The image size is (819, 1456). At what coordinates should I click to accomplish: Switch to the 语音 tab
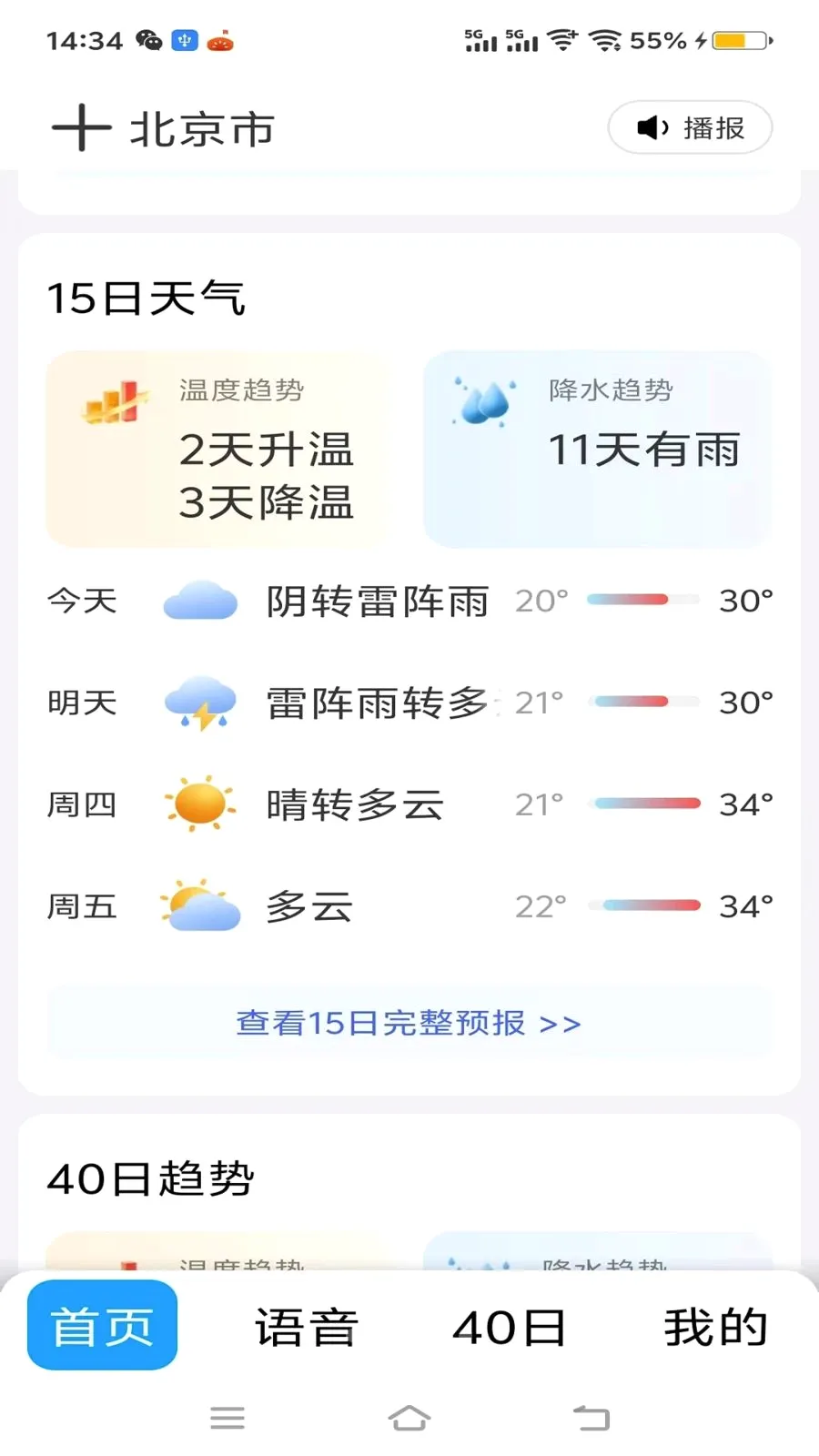pyautogui.click(x=307, y=1327)
